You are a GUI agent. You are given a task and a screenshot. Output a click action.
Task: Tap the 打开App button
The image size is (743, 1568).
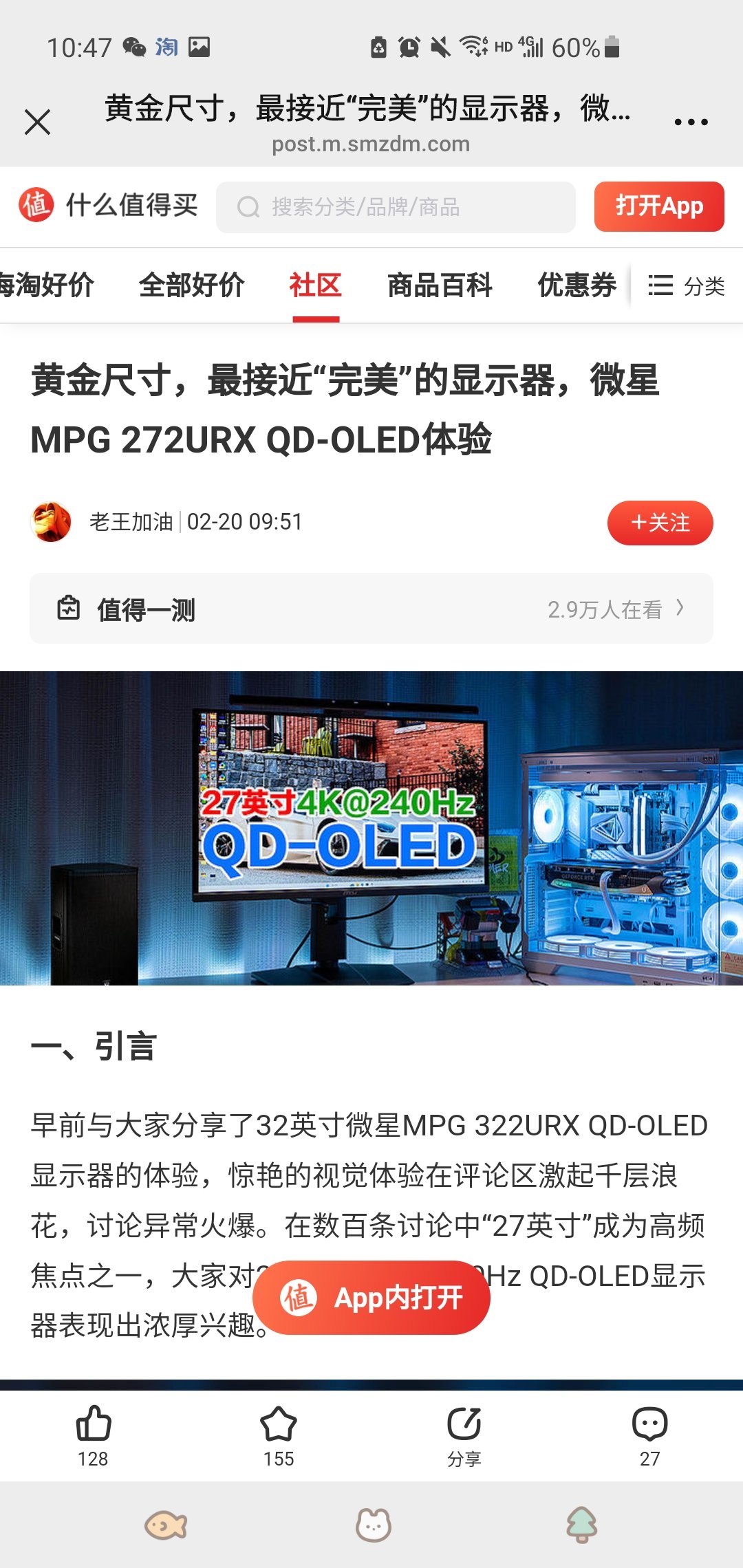click(658, 206)
